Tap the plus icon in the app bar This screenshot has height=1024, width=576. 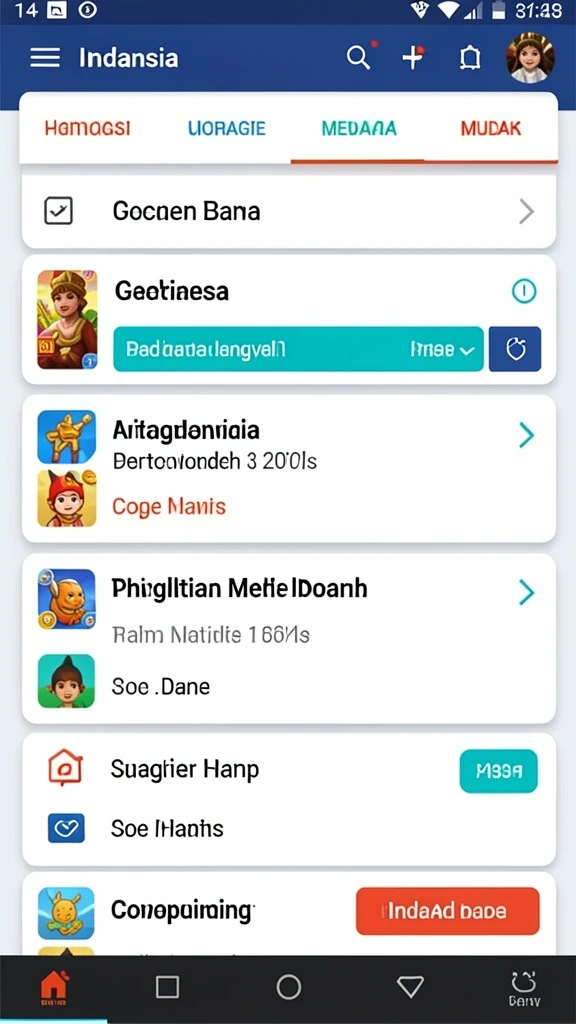(x=412, y=57)
